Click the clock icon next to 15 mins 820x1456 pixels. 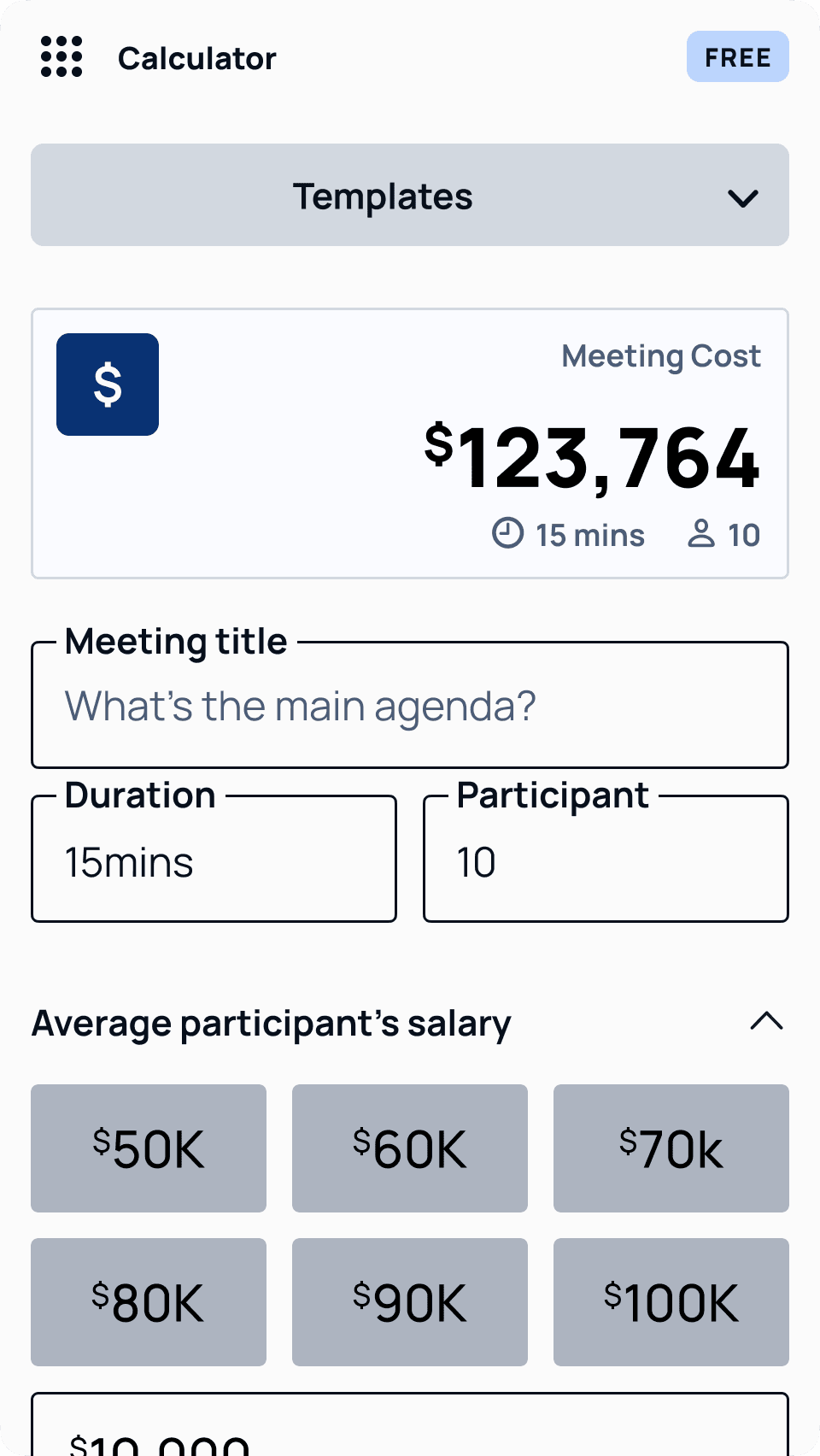pos(507,533)
